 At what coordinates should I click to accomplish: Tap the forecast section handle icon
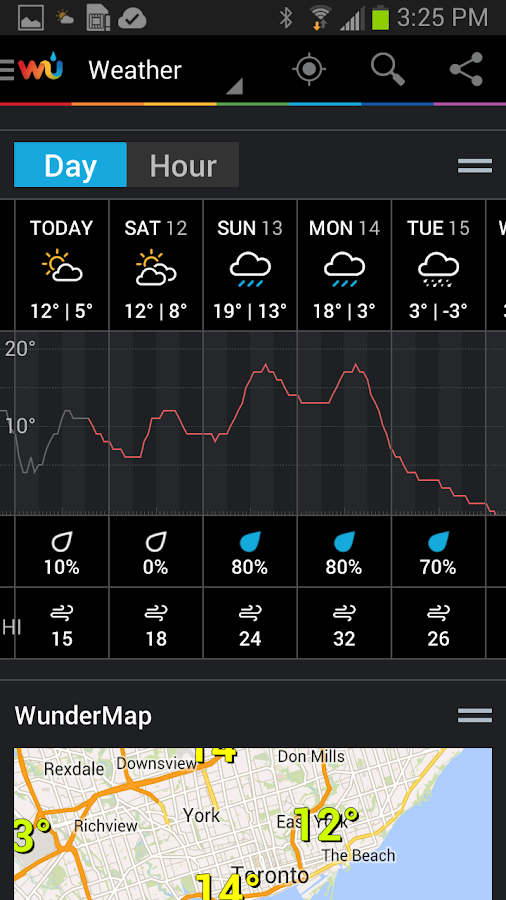pyautogui.click(x=474, y=166)
